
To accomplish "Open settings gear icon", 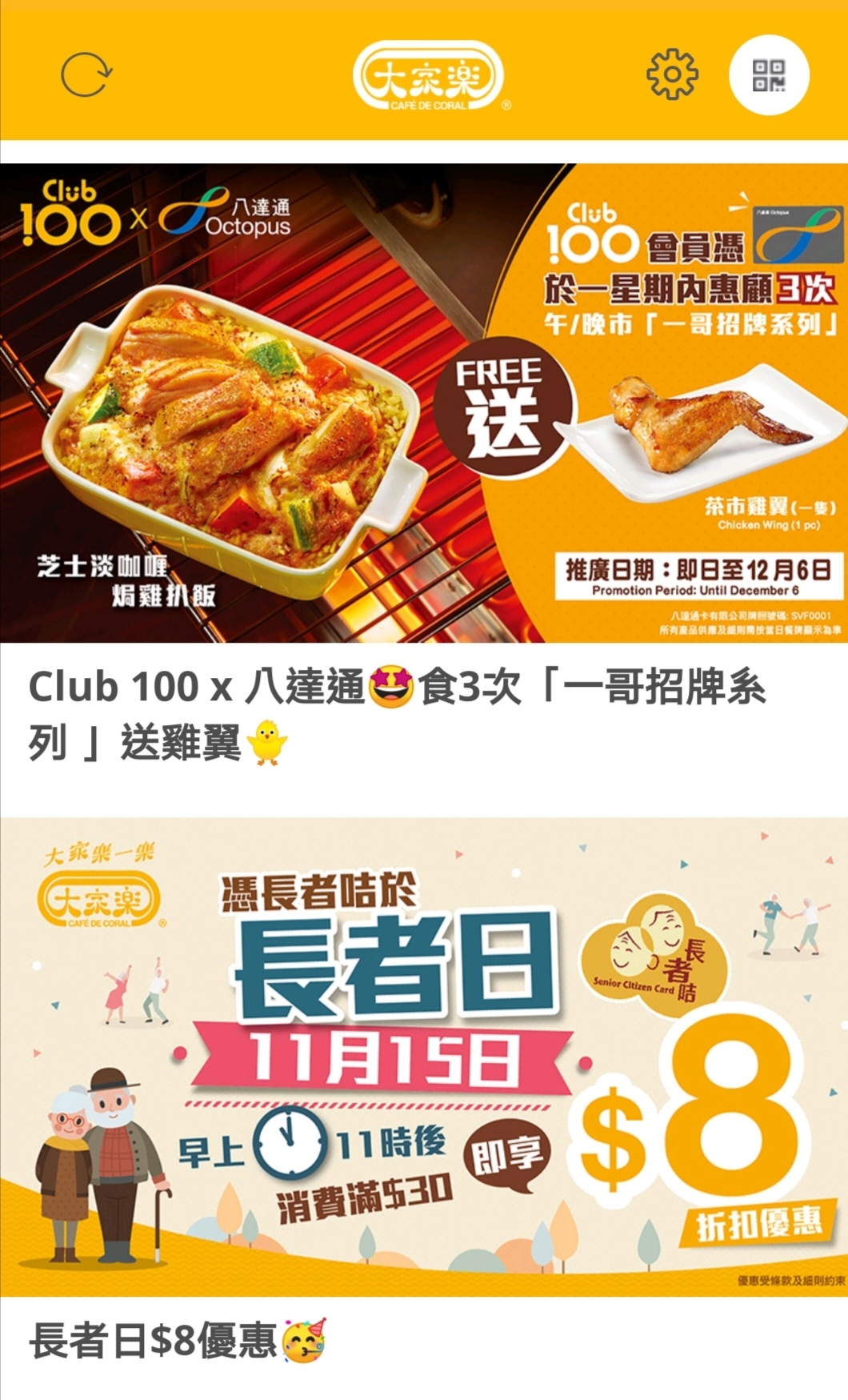I will 672,74.
